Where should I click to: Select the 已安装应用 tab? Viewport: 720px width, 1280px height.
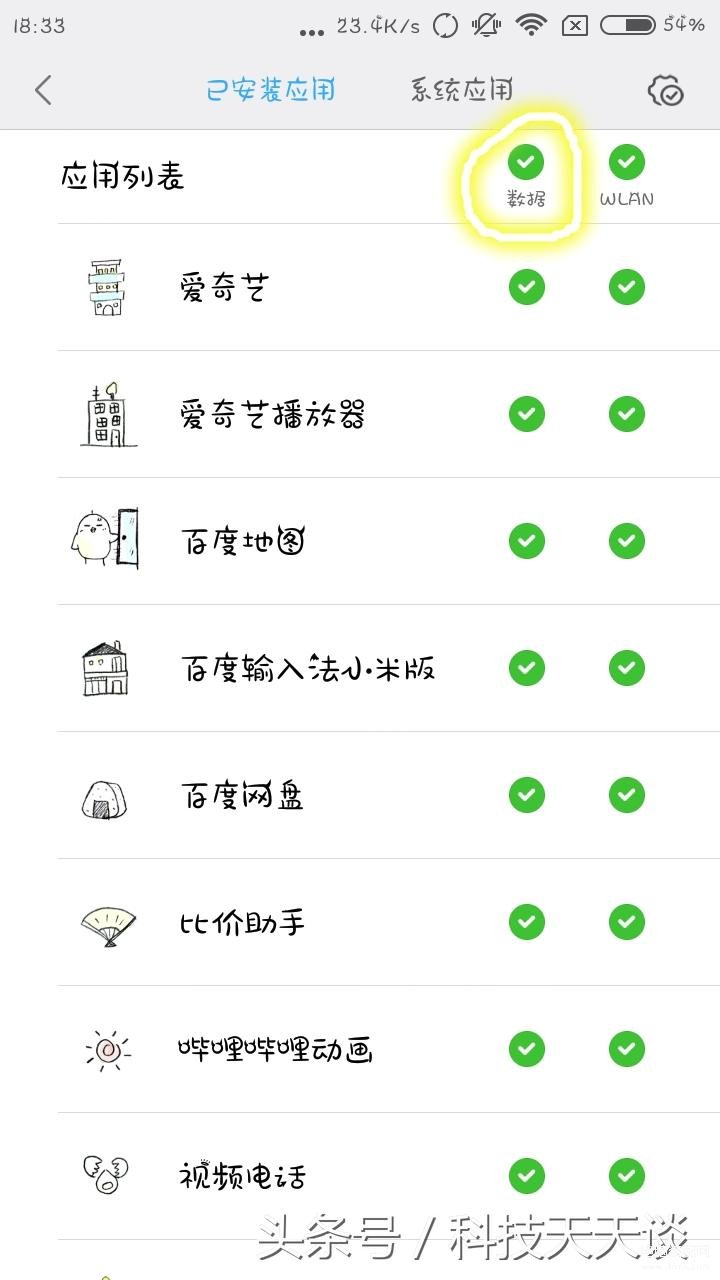[x=271, y=90]
